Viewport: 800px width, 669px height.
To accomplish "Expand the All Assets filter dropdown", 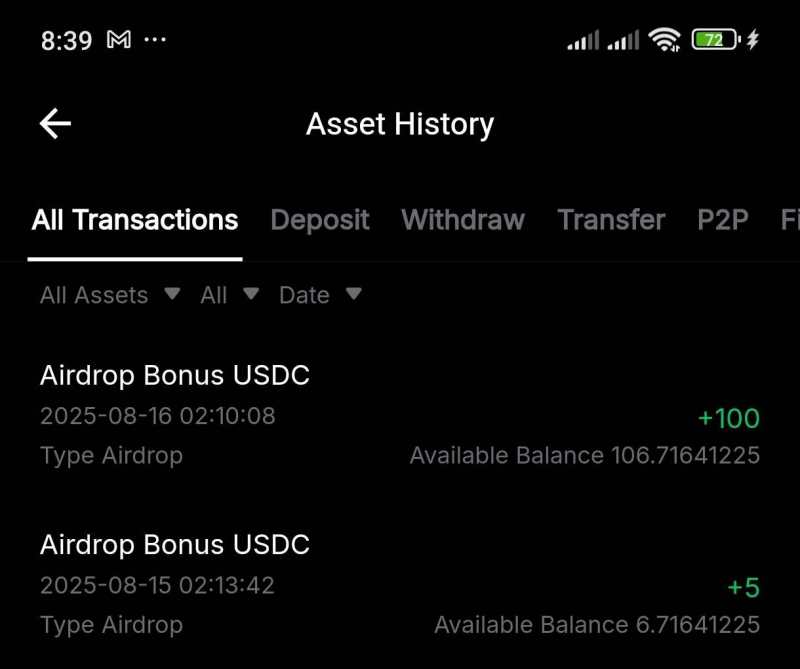I will [110, 295].
